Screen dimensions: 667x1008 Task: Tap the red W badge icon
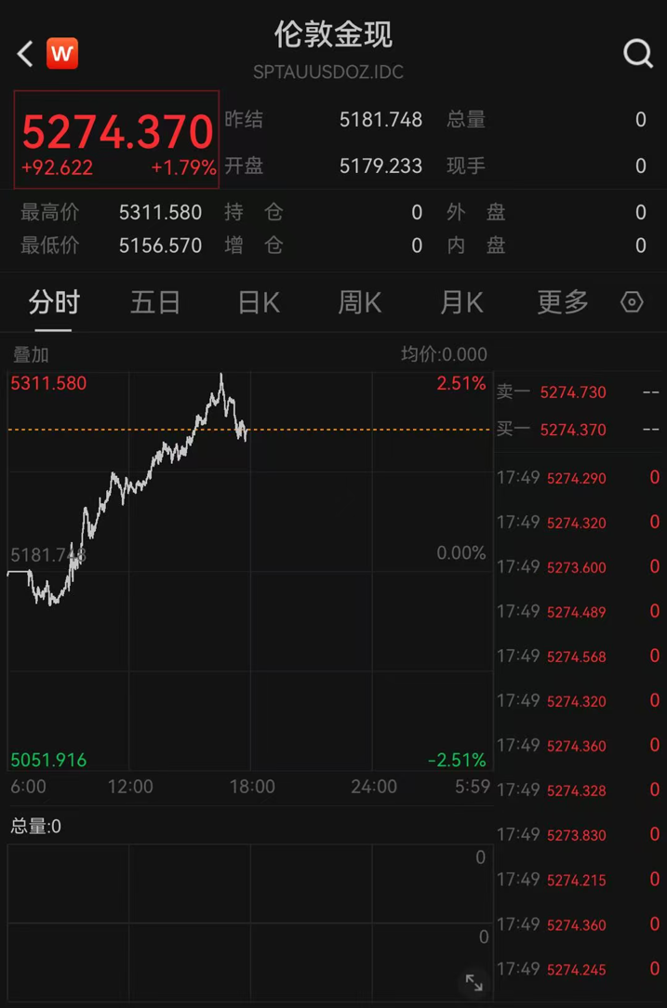coord(62,53)
